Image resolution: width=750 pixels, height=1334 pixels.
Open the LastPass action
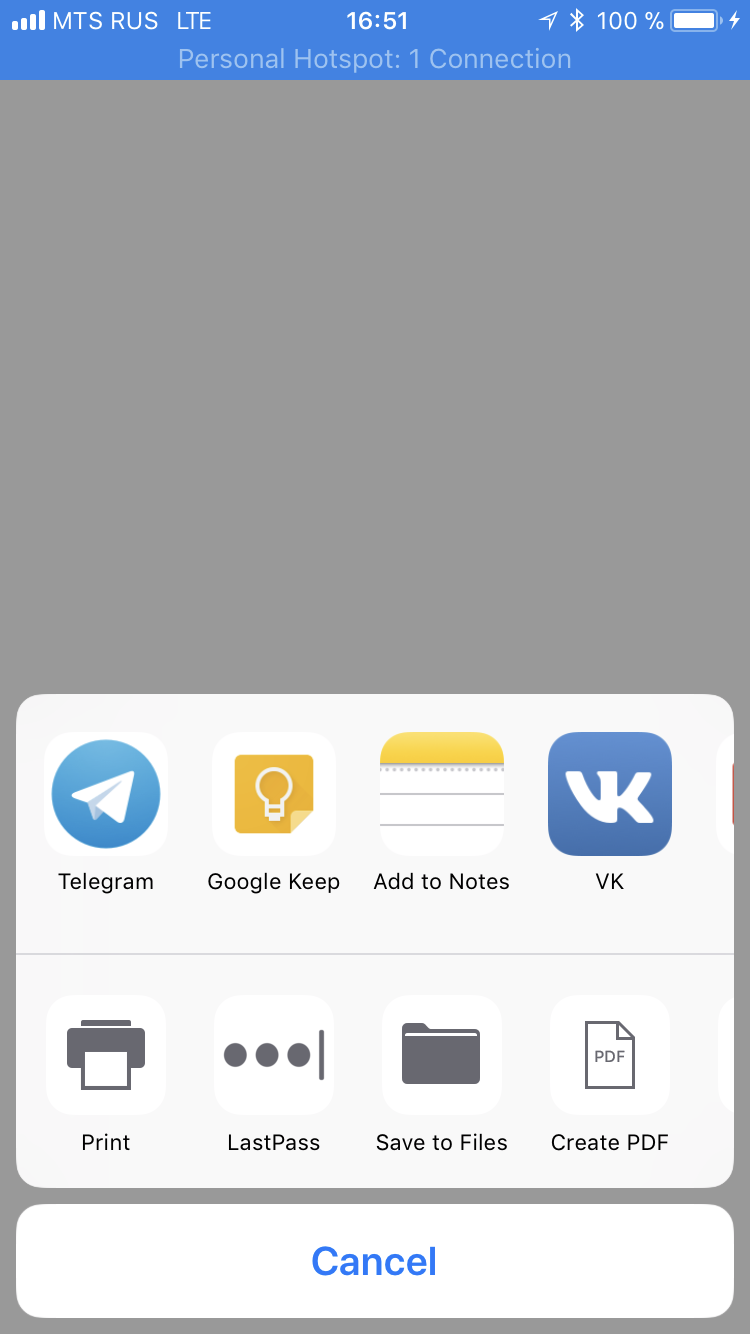[x=274, y=1055]
